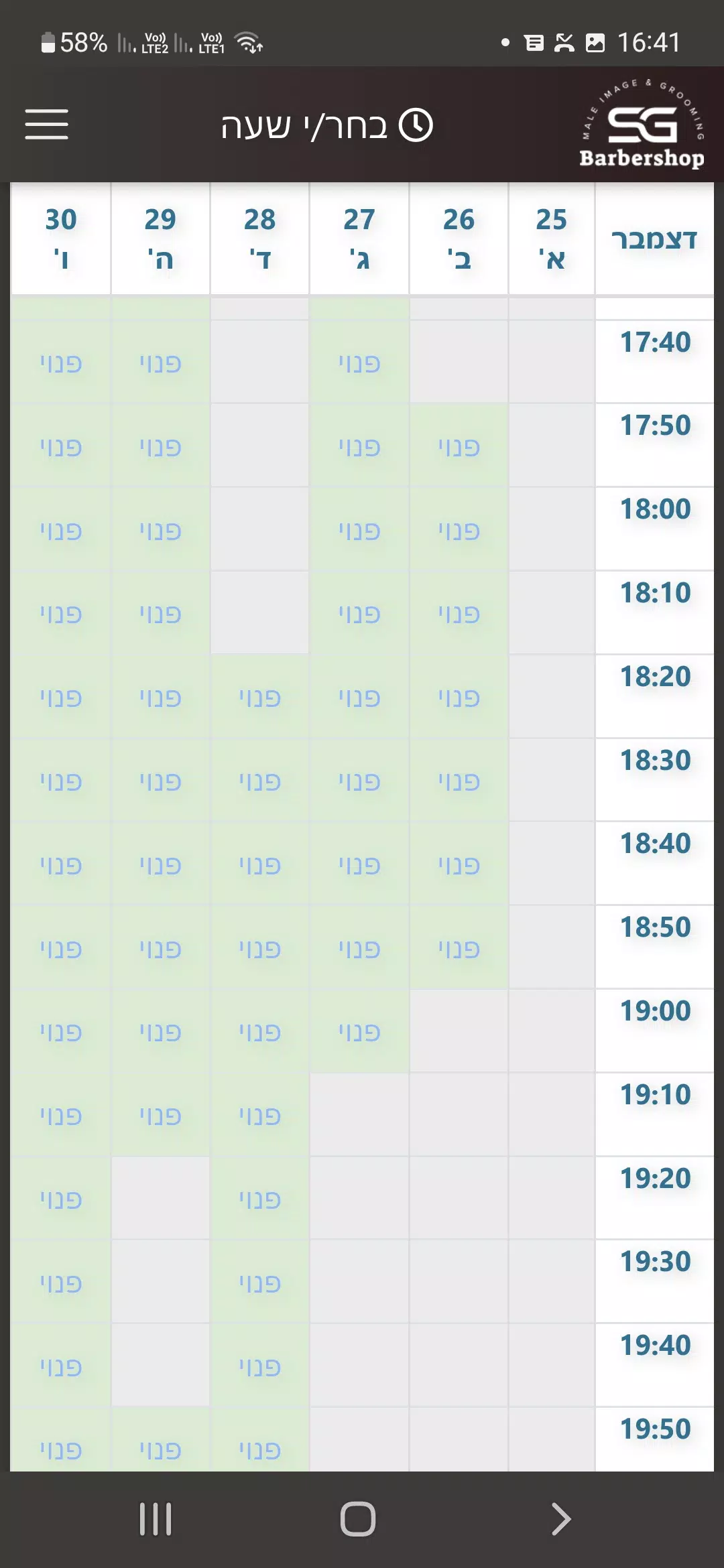Viewport: 724px width, 1568px height.
Task: Pick the free 18:10 slot on the 29th
Action: pos(160,614)
